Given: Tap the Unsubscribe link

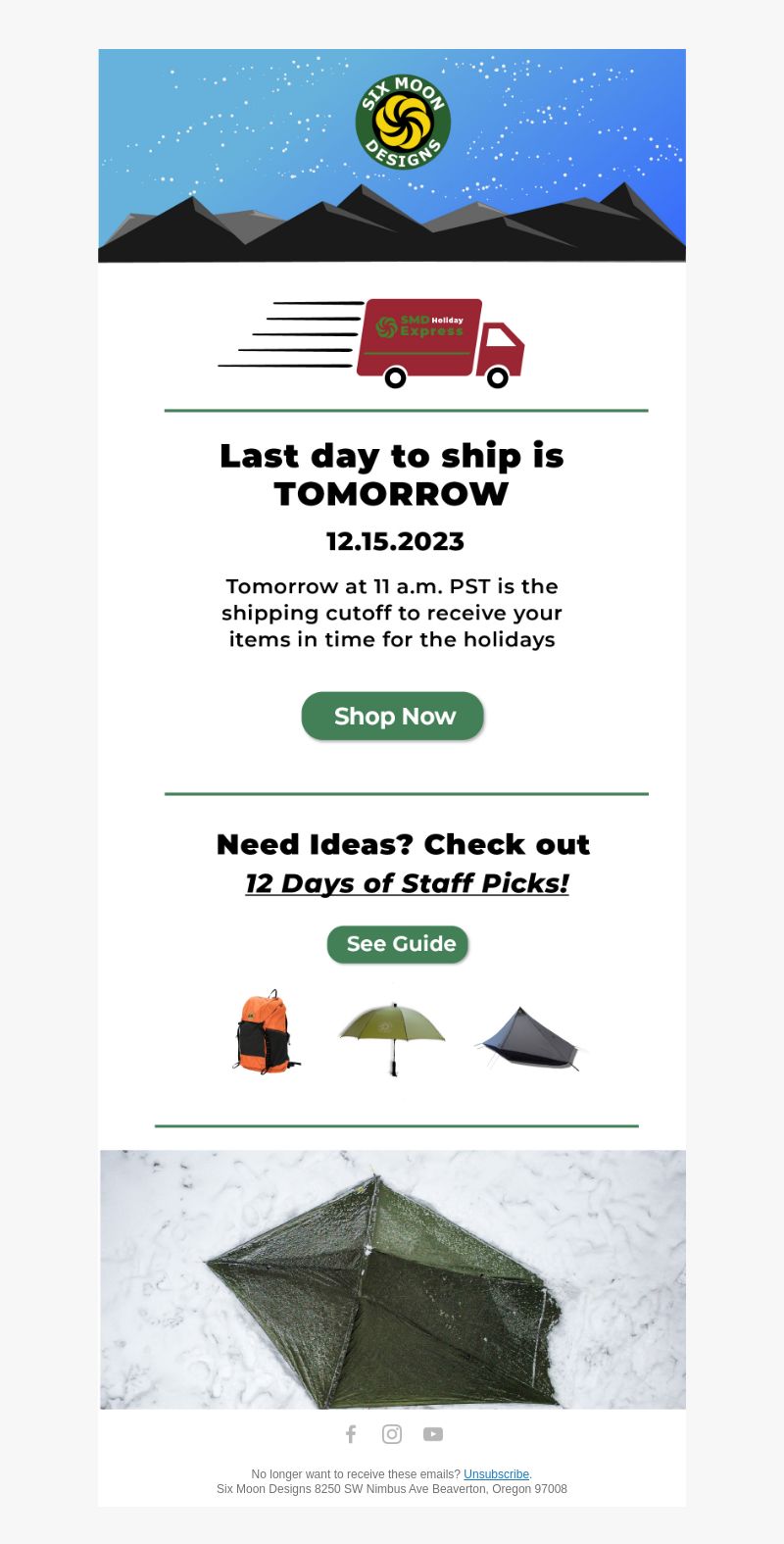Looking at the screenshot, I should coord(496,1474).
